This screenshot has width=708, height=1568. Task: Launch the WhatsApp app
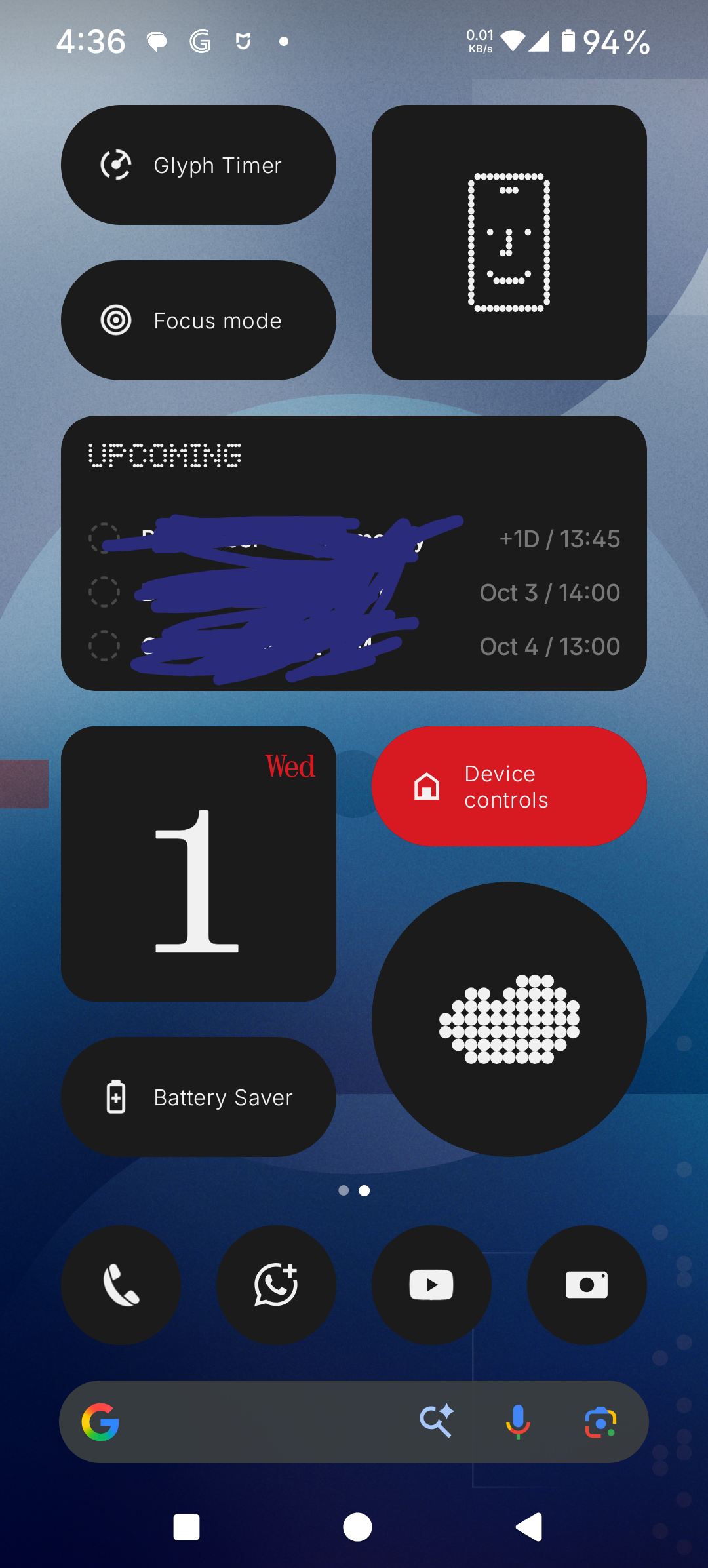[276, 1285]
